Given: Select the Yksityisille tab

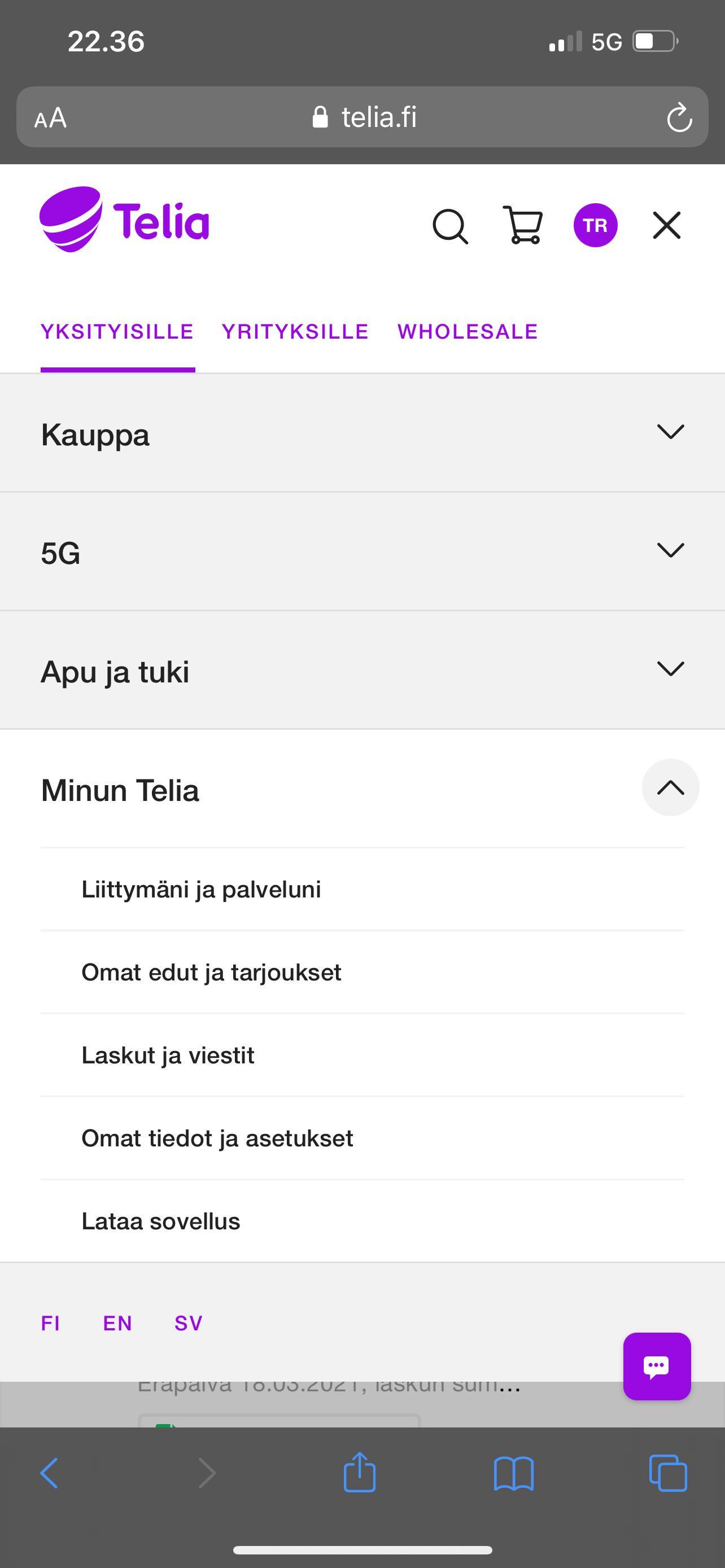Looking at the screenshot, I should (117, 332).
